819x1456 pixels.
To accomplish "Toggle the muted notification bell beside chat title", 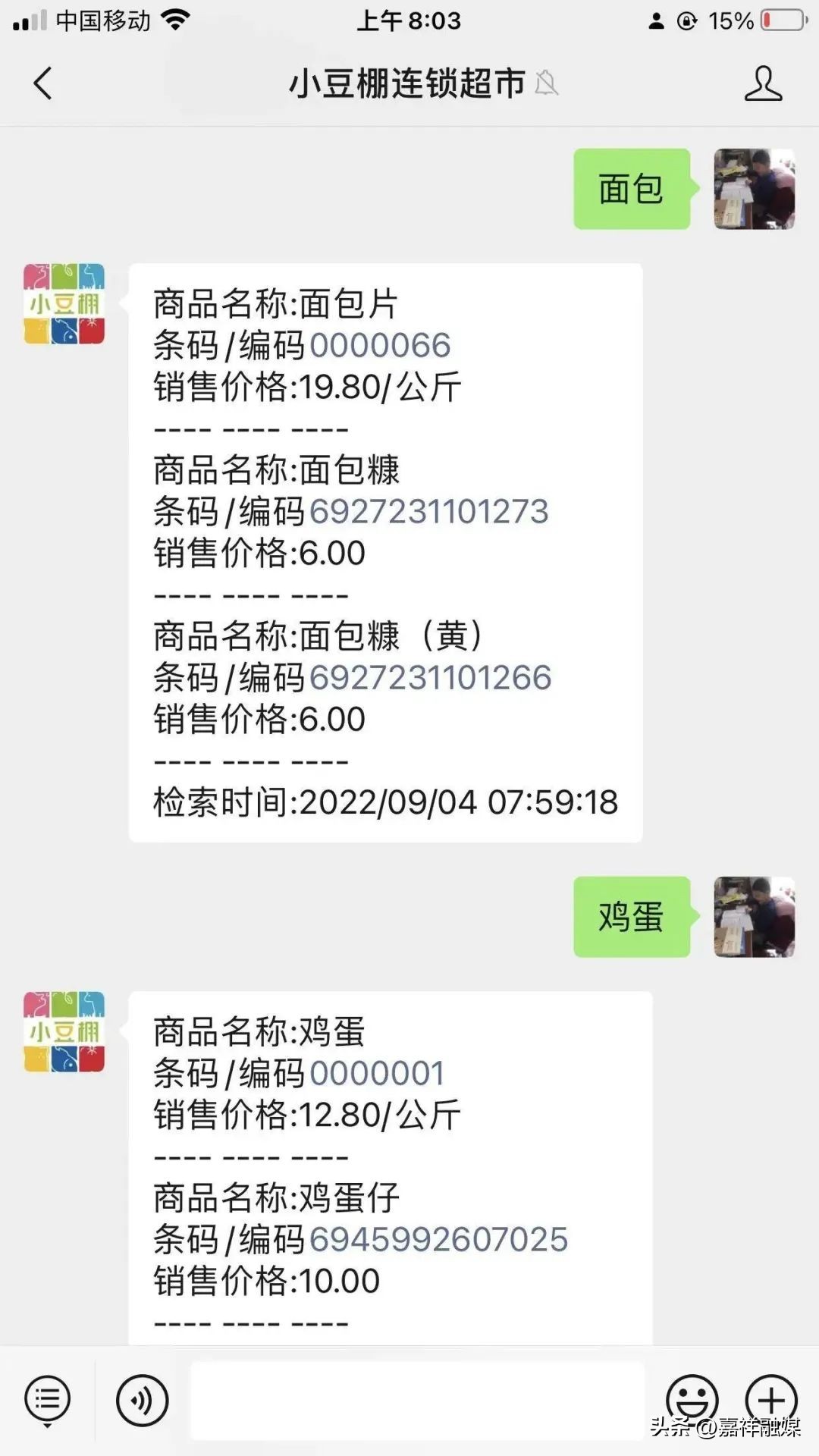I will (548, 85).
